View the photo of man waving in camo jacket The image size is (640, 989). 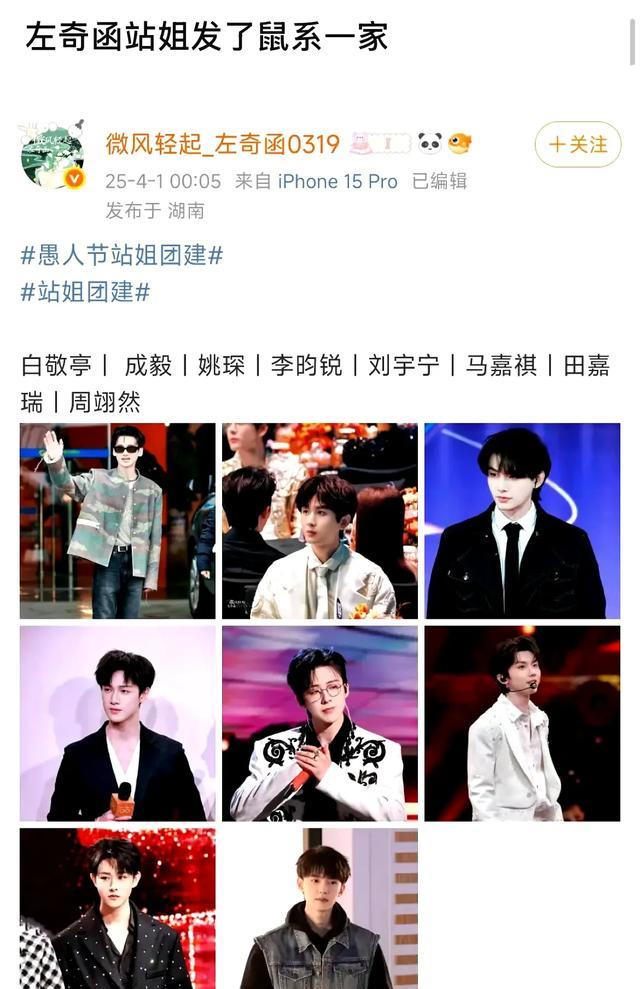[x=118, y=520]
